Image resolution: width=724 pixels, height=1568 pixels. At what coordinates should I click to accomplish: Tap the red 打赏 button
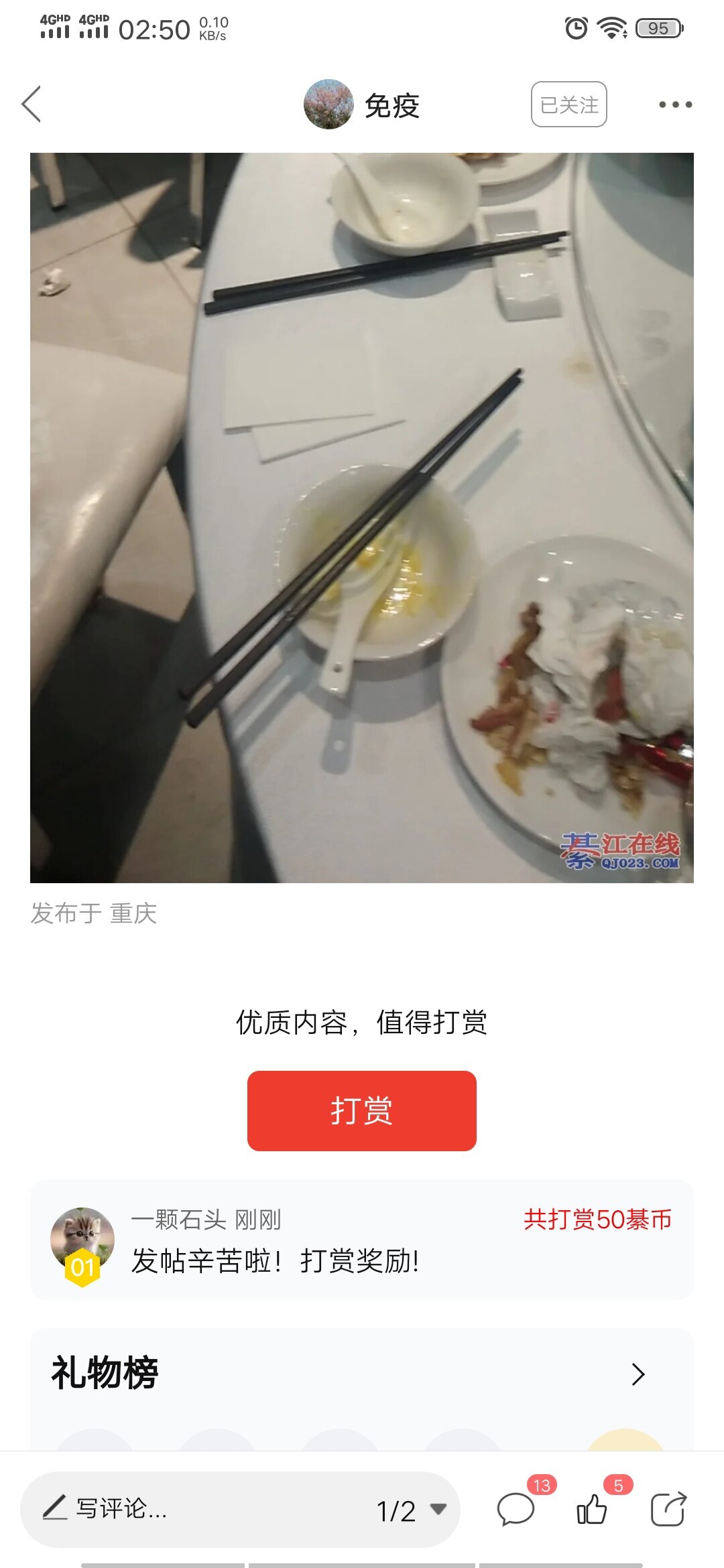[362, 1111]
